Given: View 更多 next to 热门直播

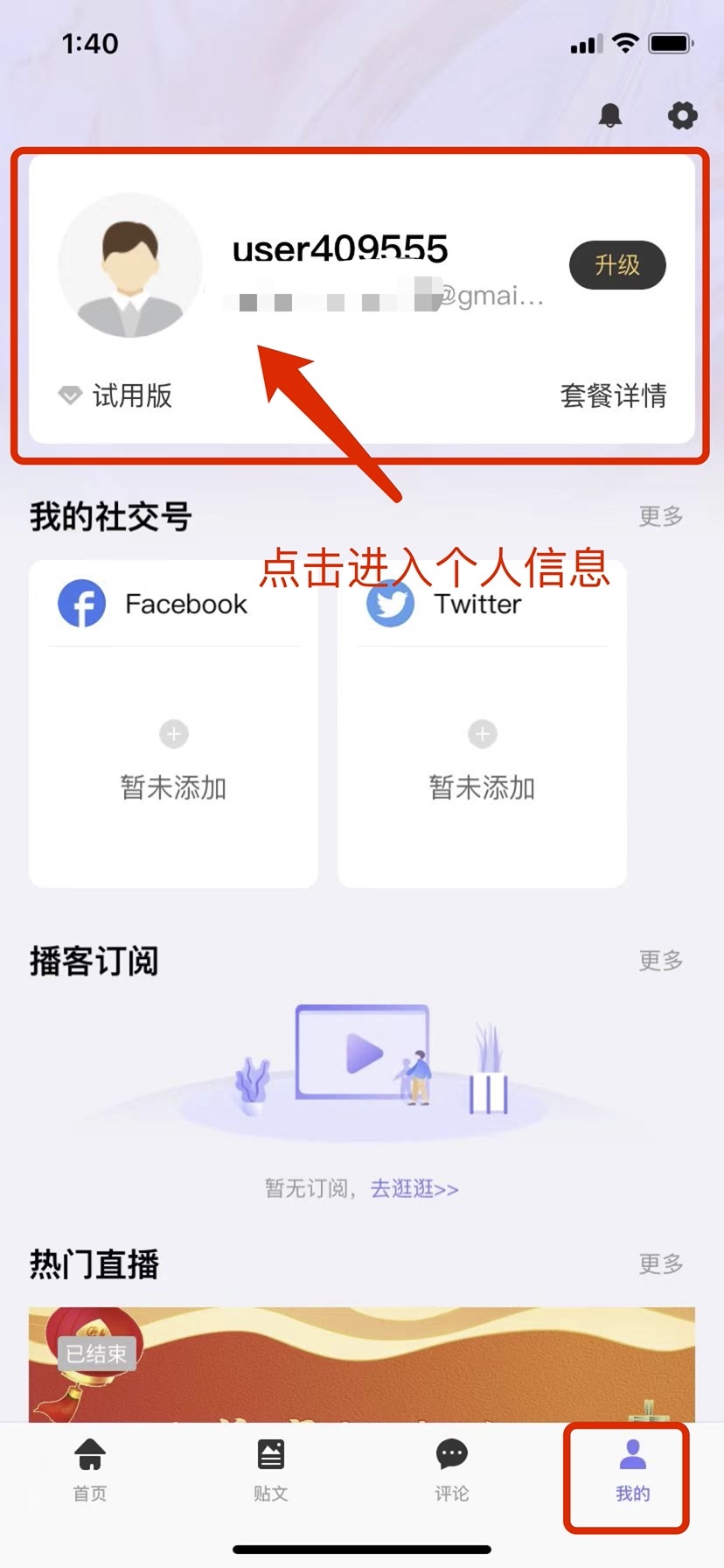Looking at the screenshot, I should click(x=660, y=1263).
